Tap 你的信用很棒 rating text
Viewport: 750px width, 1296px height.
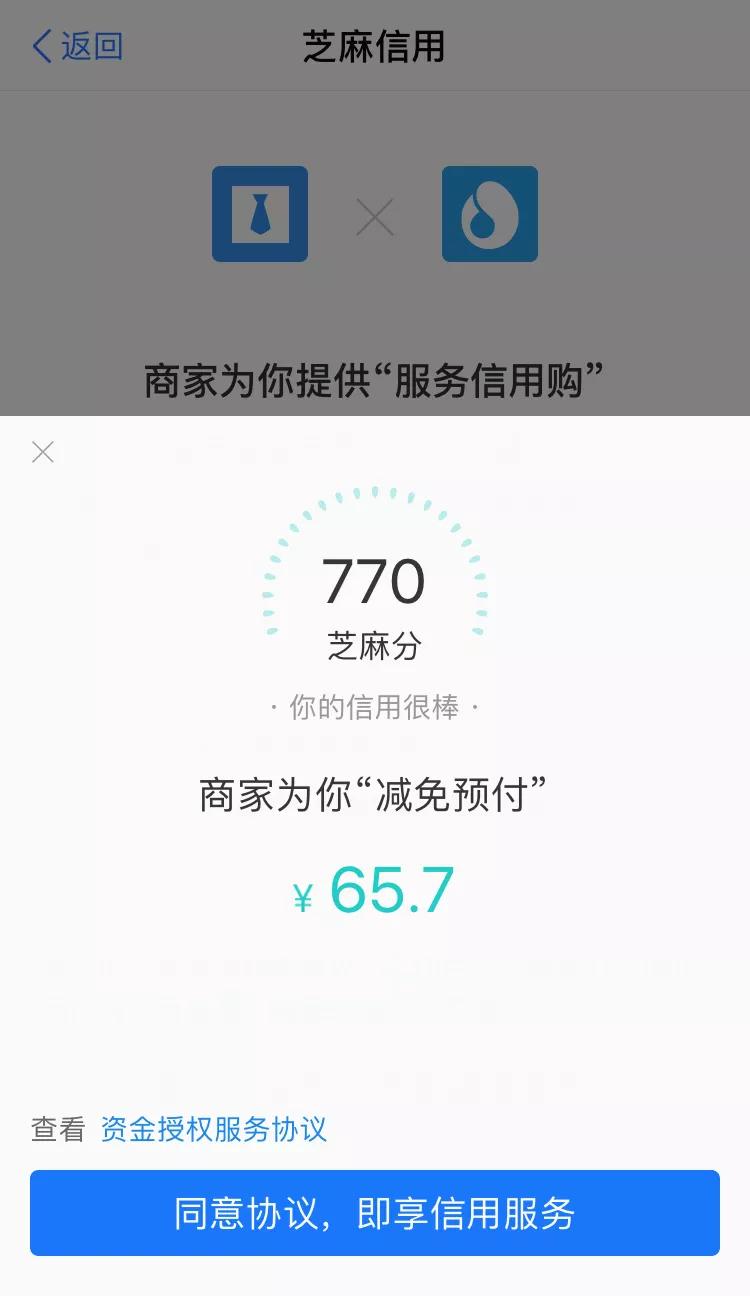375,703
